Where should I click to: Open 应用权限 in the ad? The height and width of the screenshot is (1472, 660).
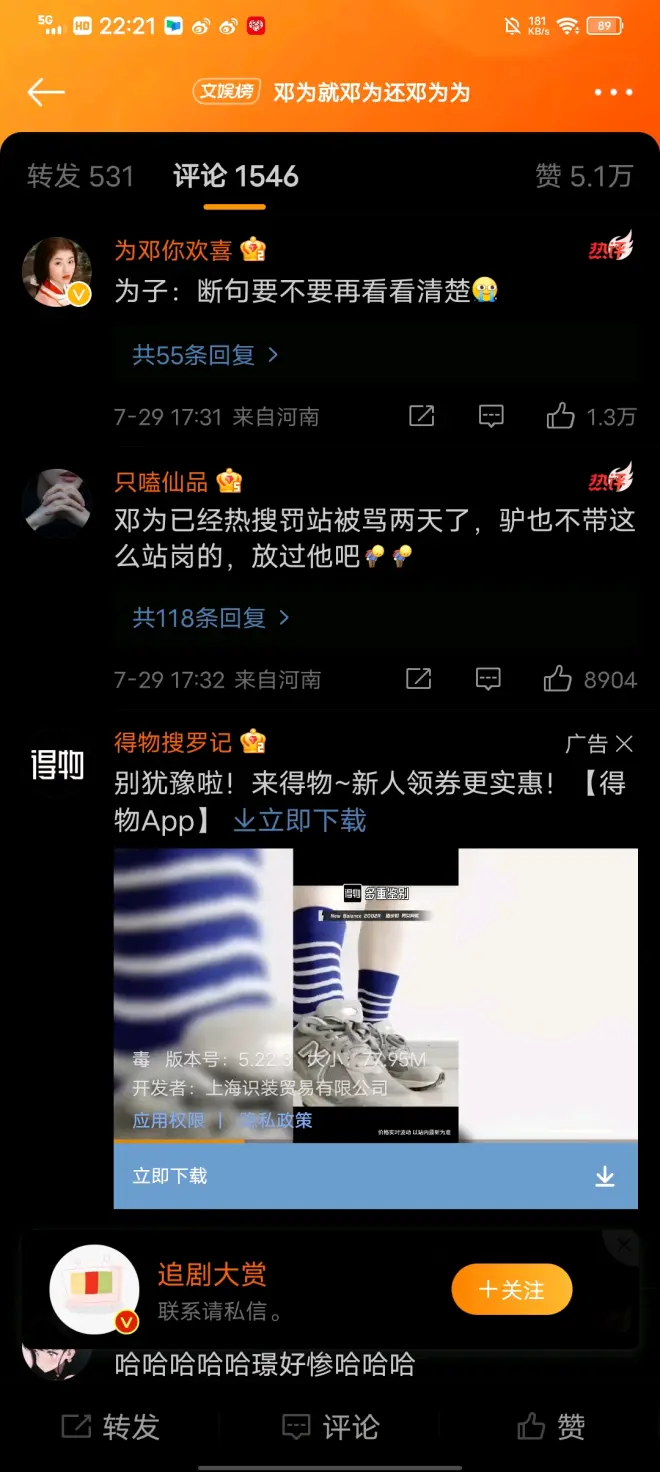point(168,1120)
